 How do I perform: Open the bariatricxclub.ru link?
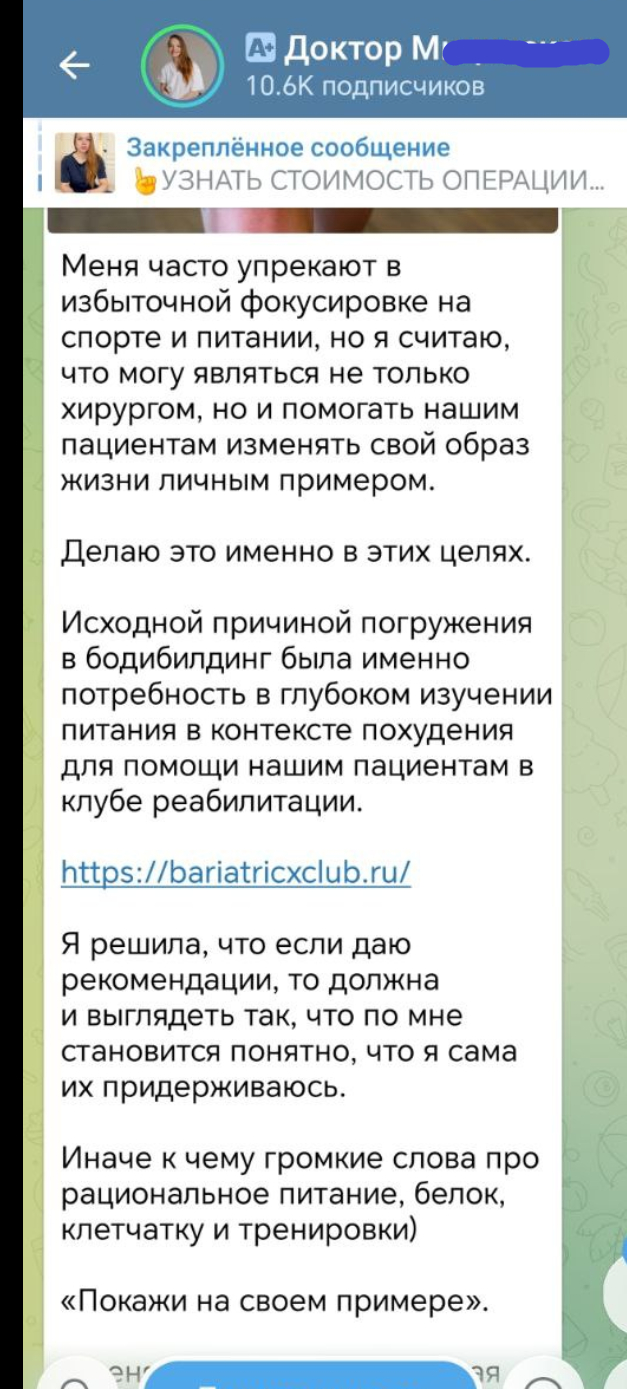tap(236, 870)
